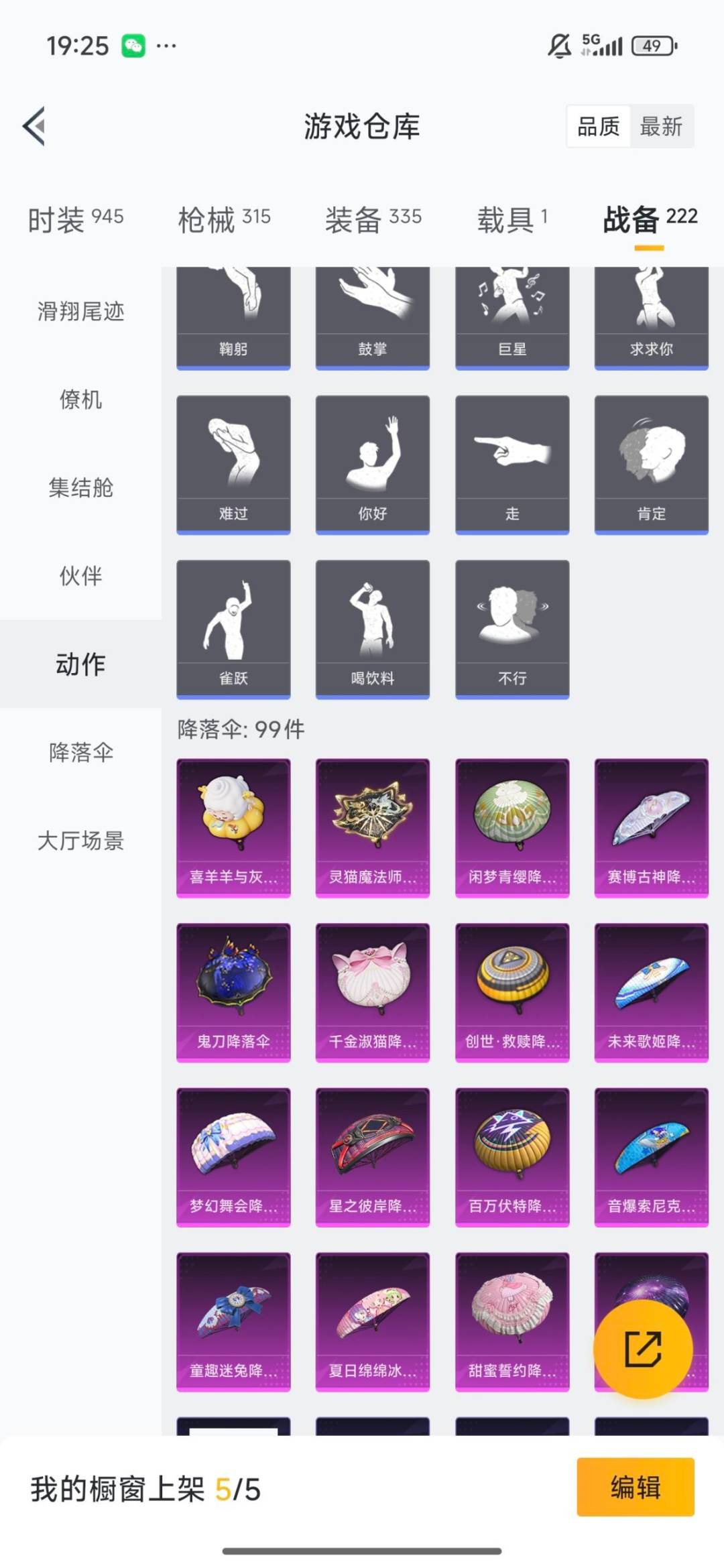Select the 鼓掌 emote action
This screenshot has width=724, height=1568.
pos(371,315)
